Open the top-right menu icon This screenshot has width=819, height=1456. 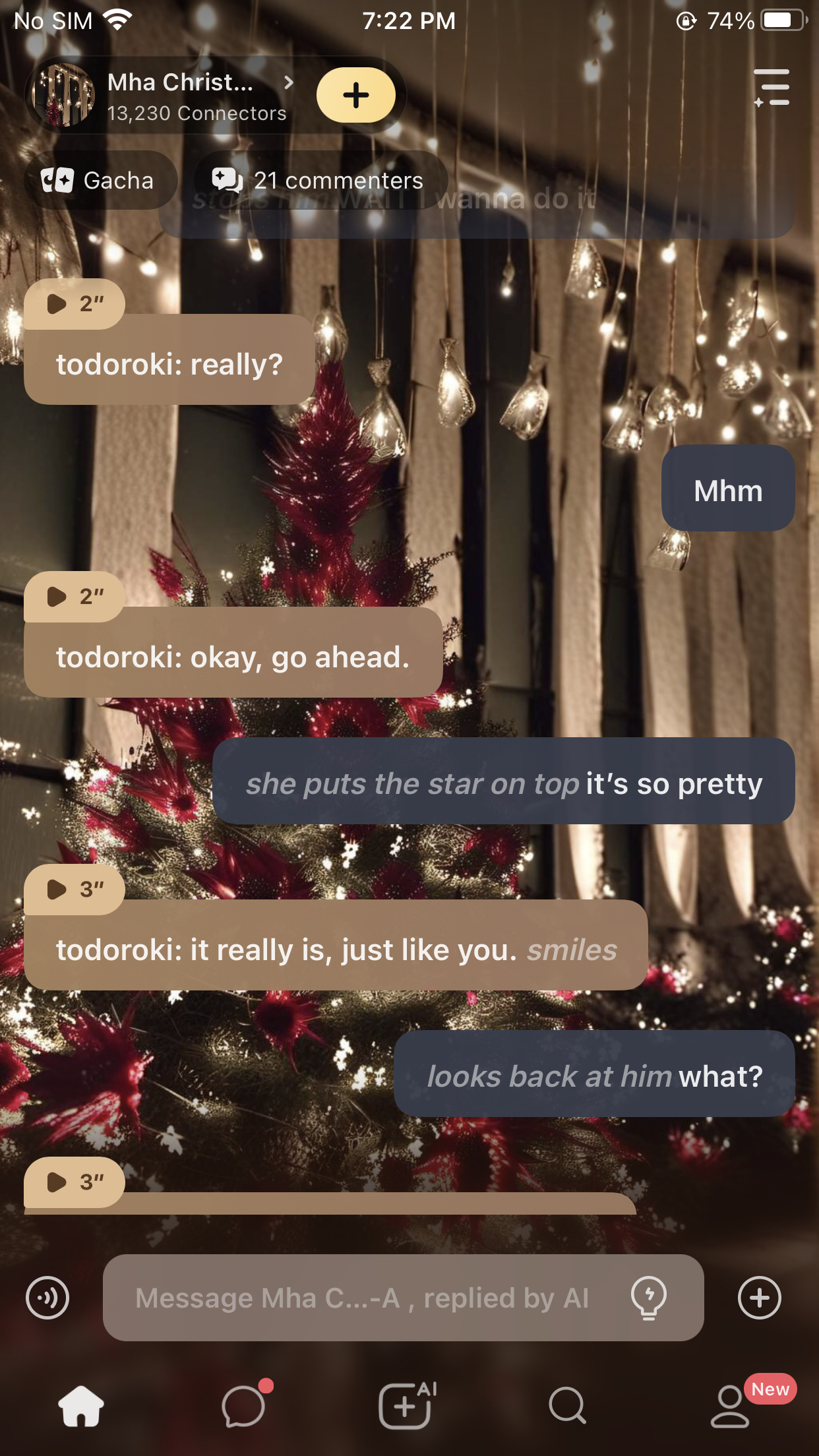click(772, 88)
